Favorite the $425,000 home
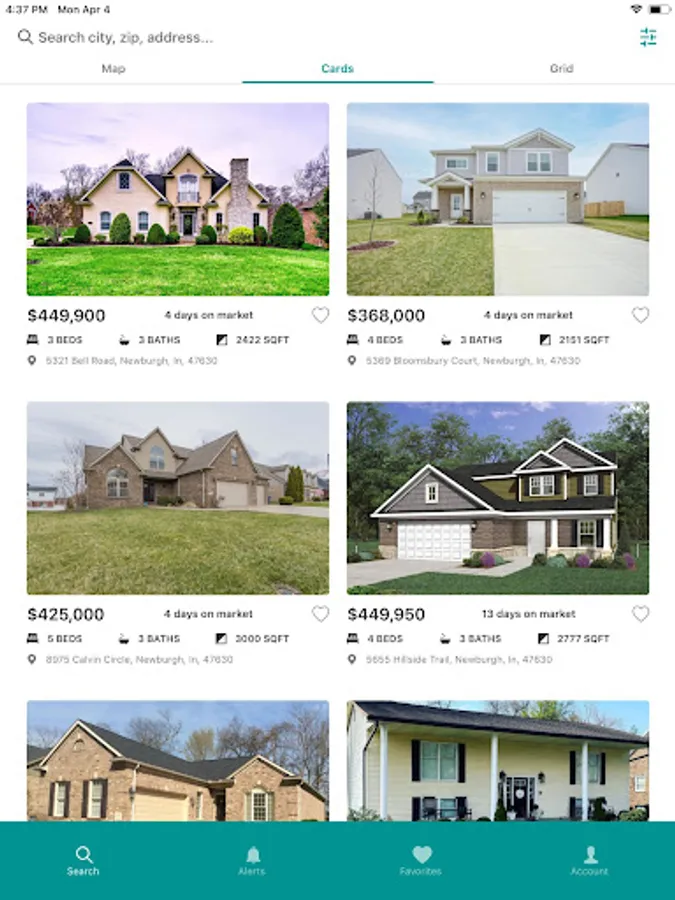The image size is (675, 900). tap(320, 614)
